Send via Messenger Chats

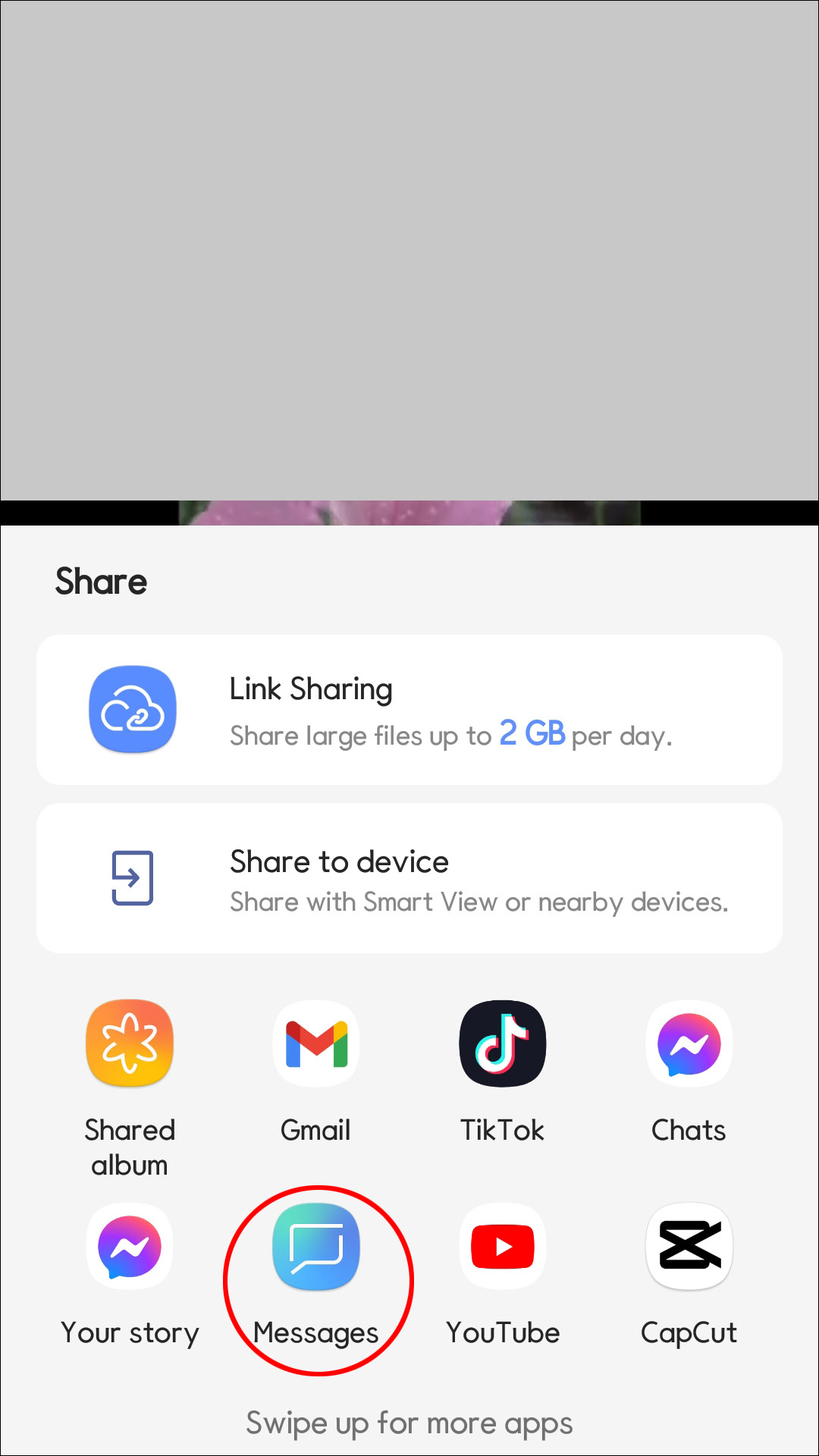[689, 1043]
